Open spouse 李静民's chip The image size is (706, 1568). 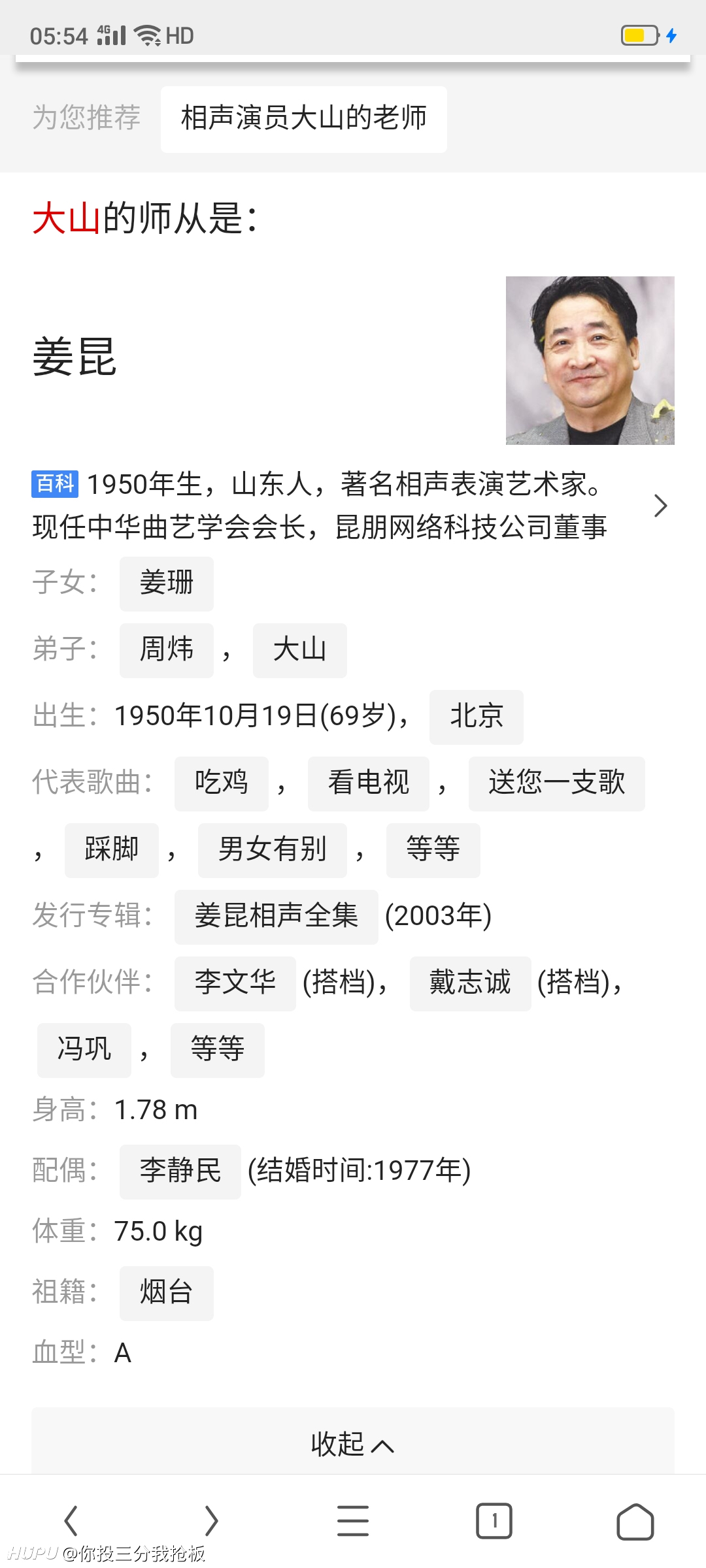(180, 1171)
